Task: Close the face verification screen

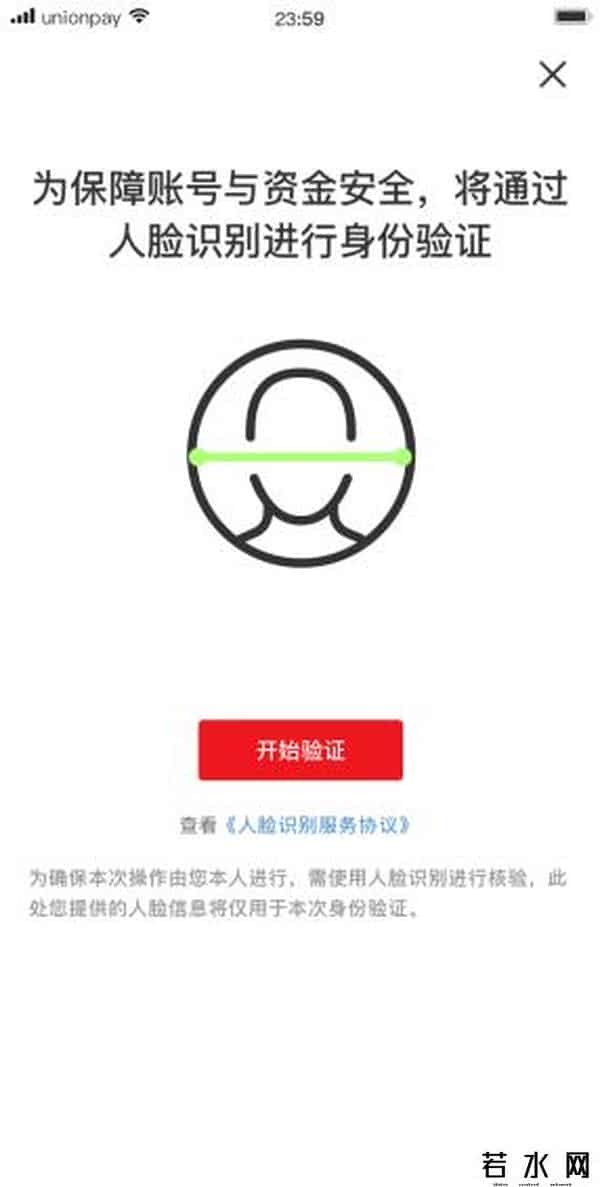Action: (552, 75)
